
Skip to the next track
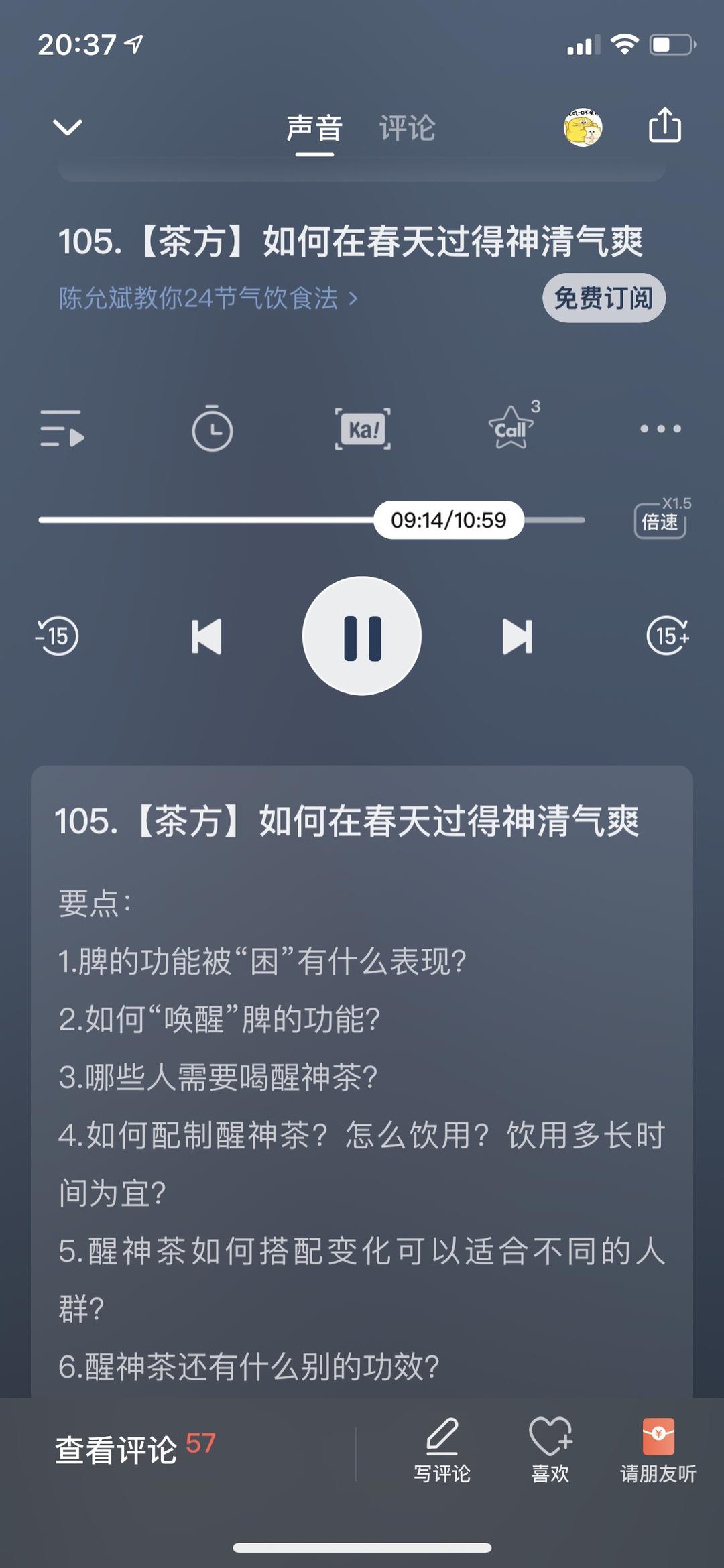(518, 636)
